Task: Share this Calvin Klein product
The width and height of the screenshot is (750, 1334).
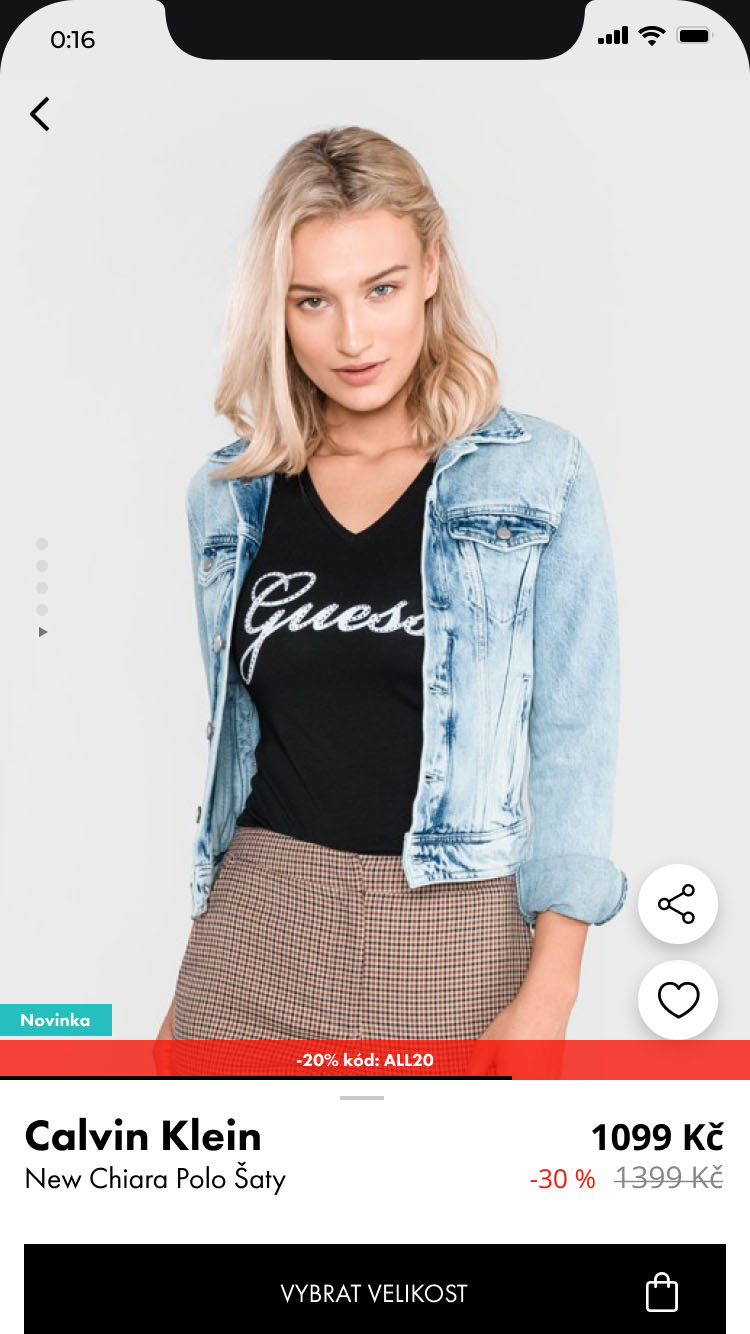Action: pos(677,904)
